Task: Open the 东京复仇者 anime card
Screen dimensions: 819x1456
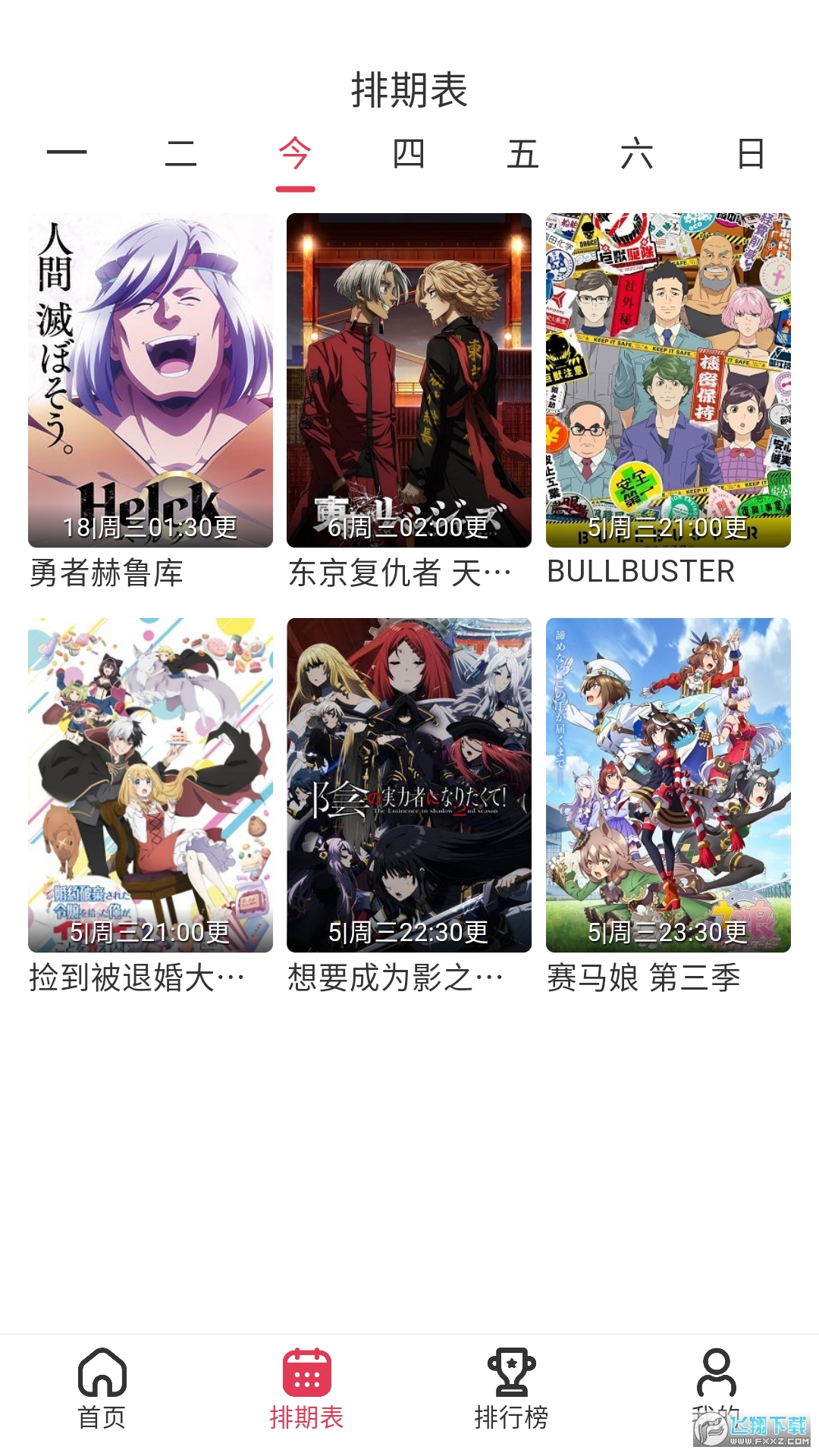Action: (x=409, y=380)
